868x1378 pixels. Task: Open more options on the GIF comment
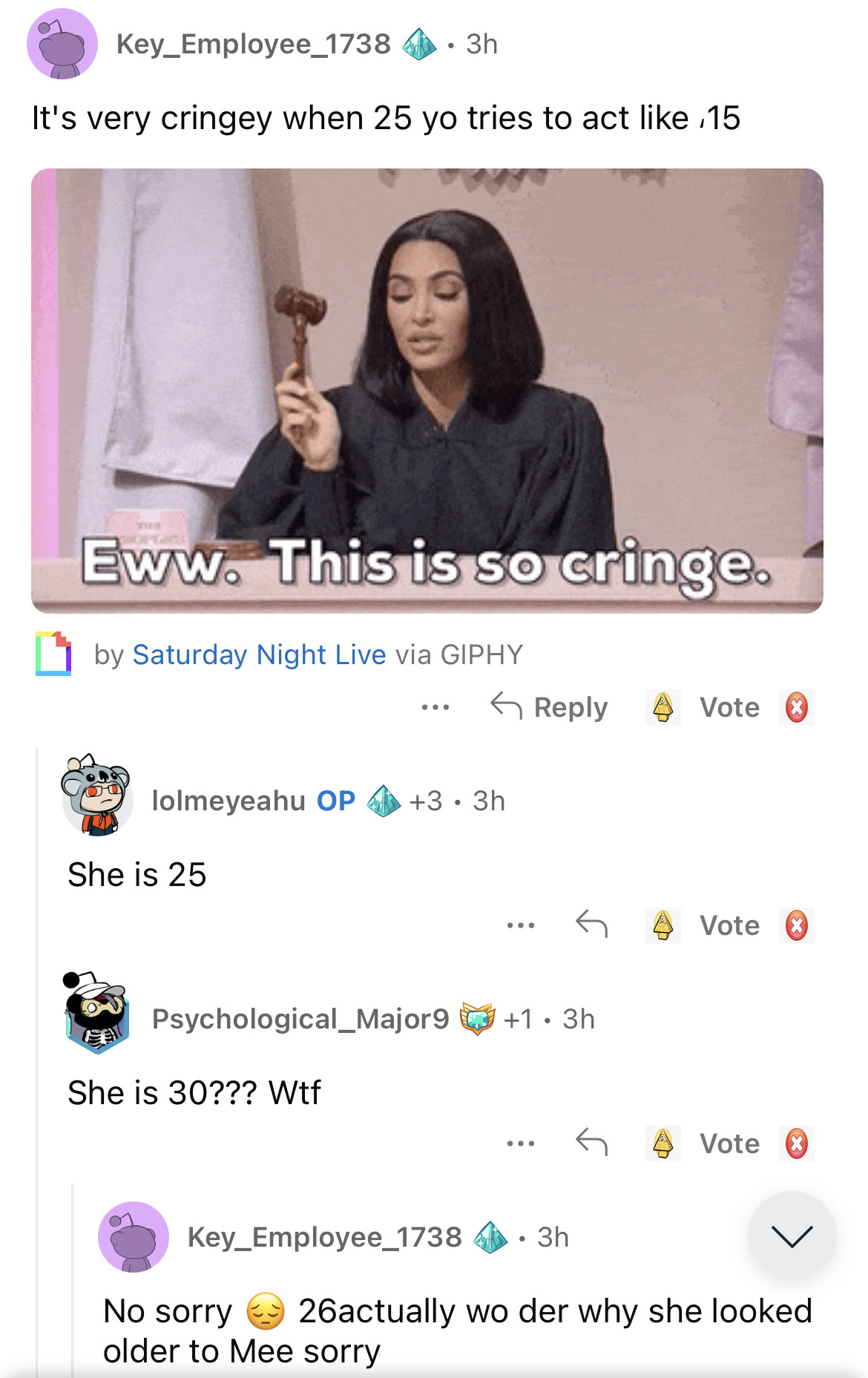click(435, 707)
